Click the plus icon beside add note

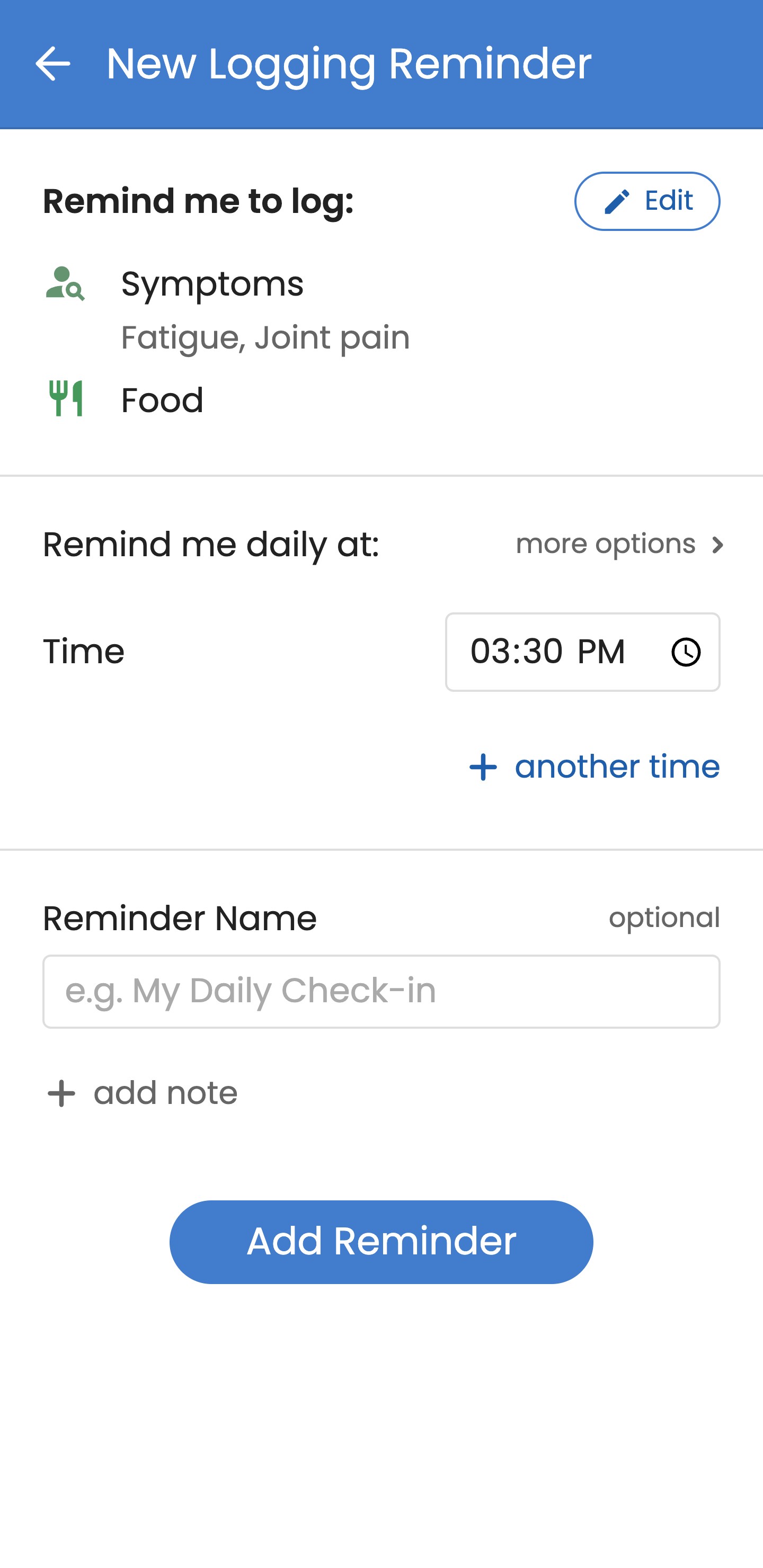tap(59, 1092)
